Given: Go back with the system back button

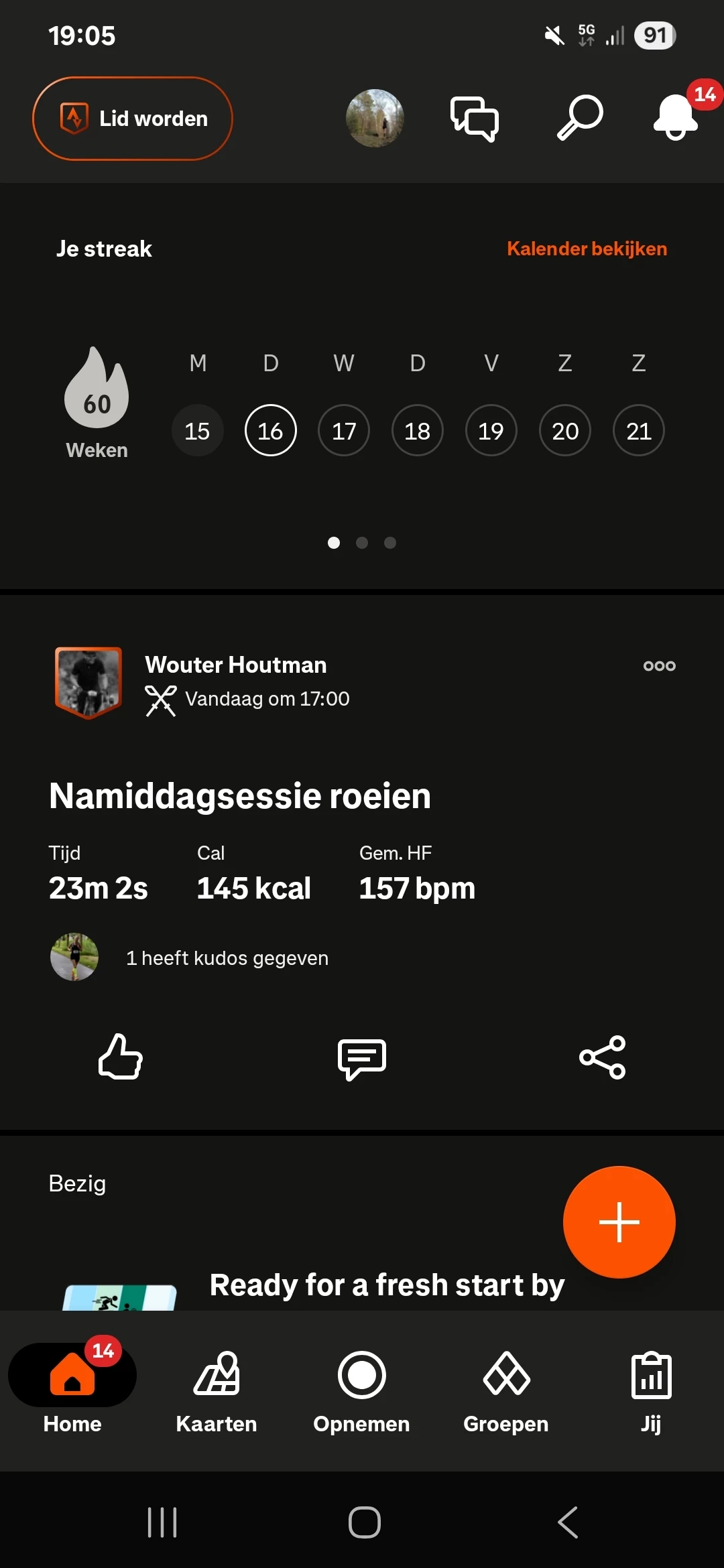Looking at the screenshot, I should [568, 1522].
